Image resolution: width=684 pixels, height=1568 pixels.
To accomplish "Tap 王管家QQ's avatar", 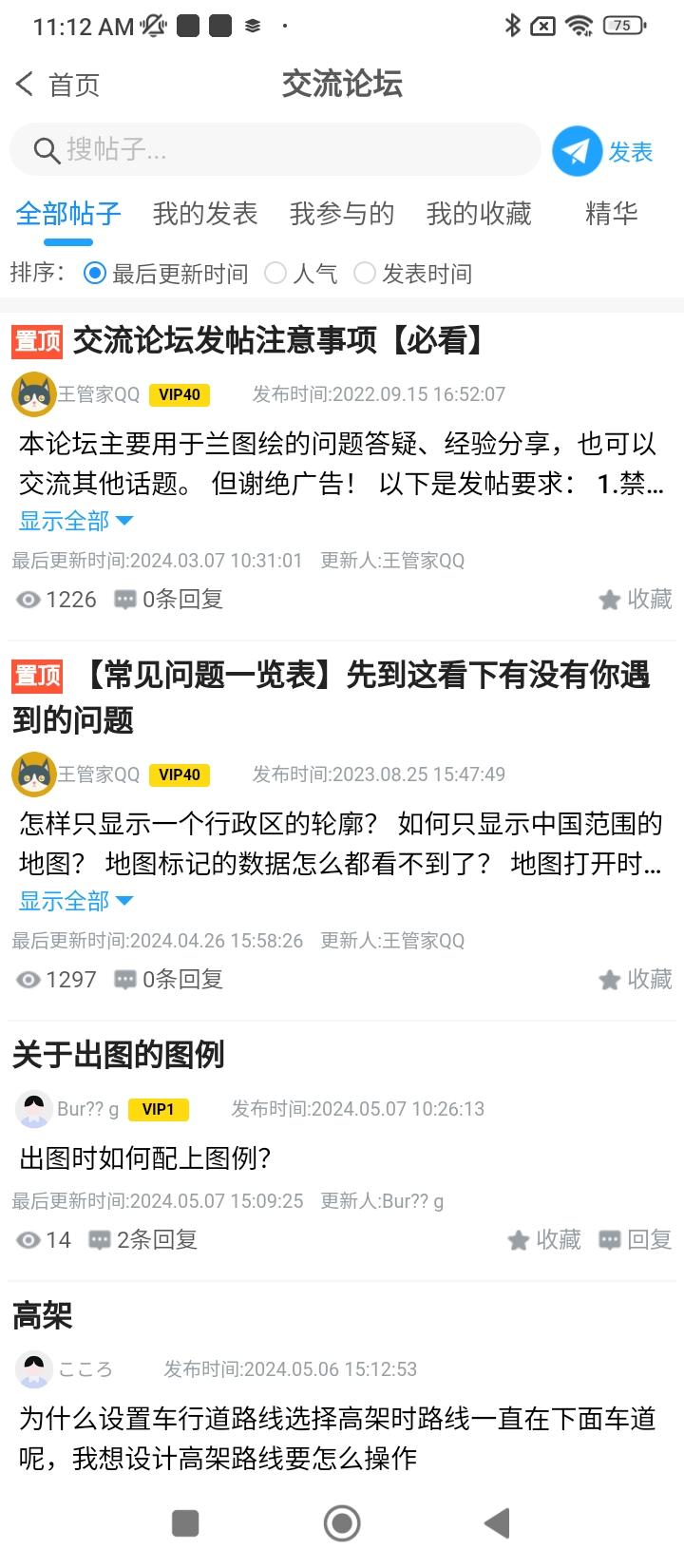I will pyautogui.click(x=34, y=393).
